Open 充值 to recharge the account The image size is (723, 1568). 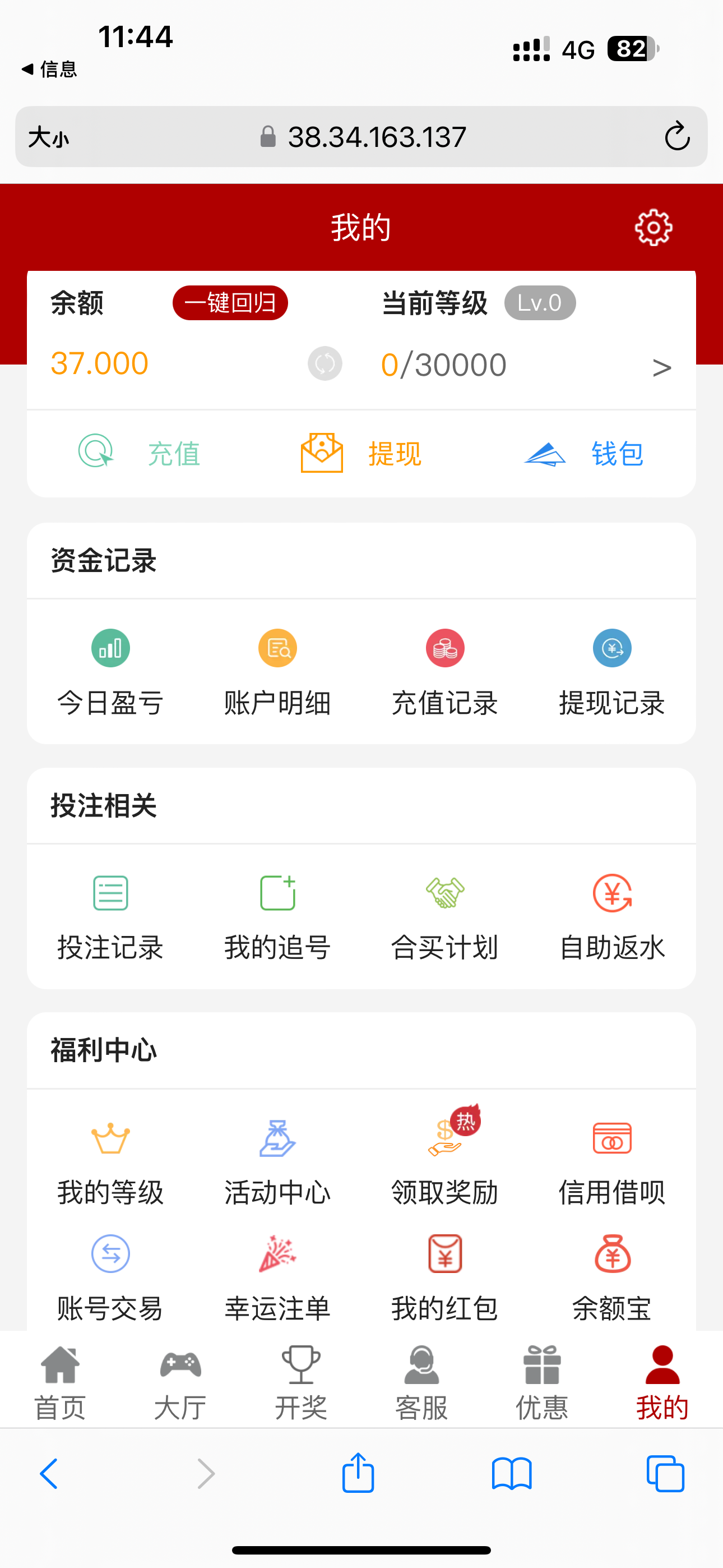(x=140, y=453)
